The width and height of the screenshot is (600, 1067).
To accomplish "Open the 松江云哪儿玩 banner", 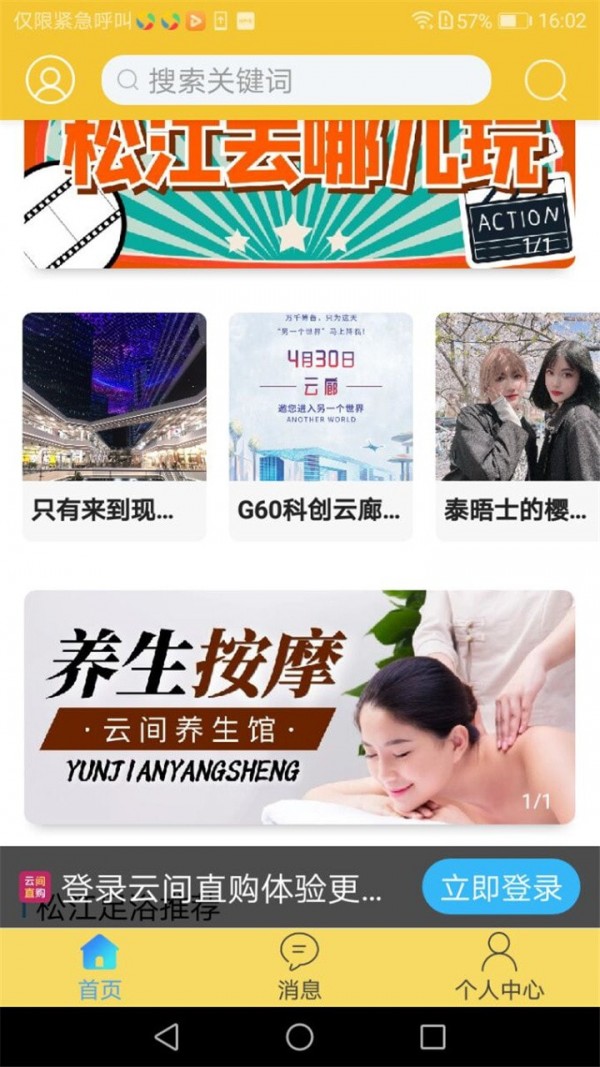I will coord(298,193).
